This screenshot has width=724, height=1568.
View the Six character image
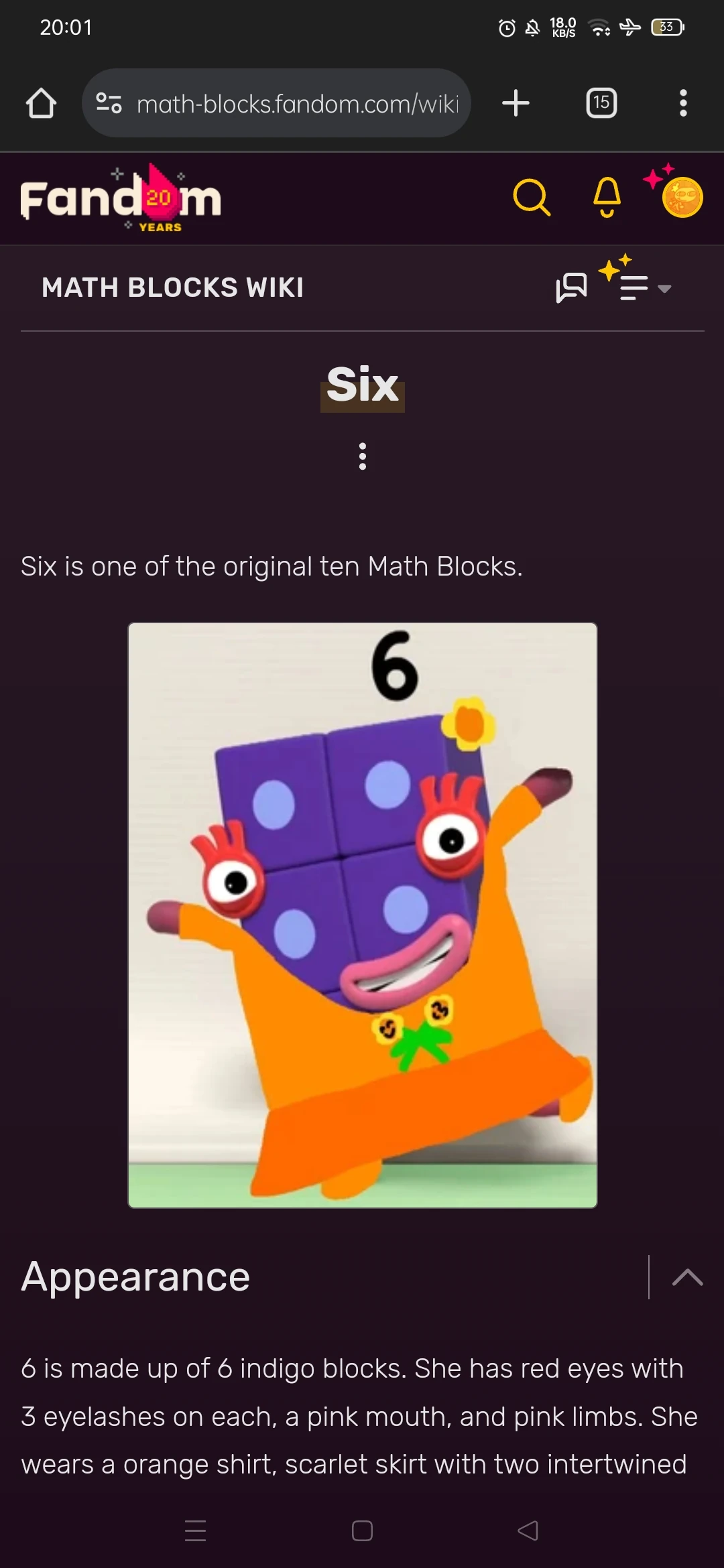pos(363,915)
